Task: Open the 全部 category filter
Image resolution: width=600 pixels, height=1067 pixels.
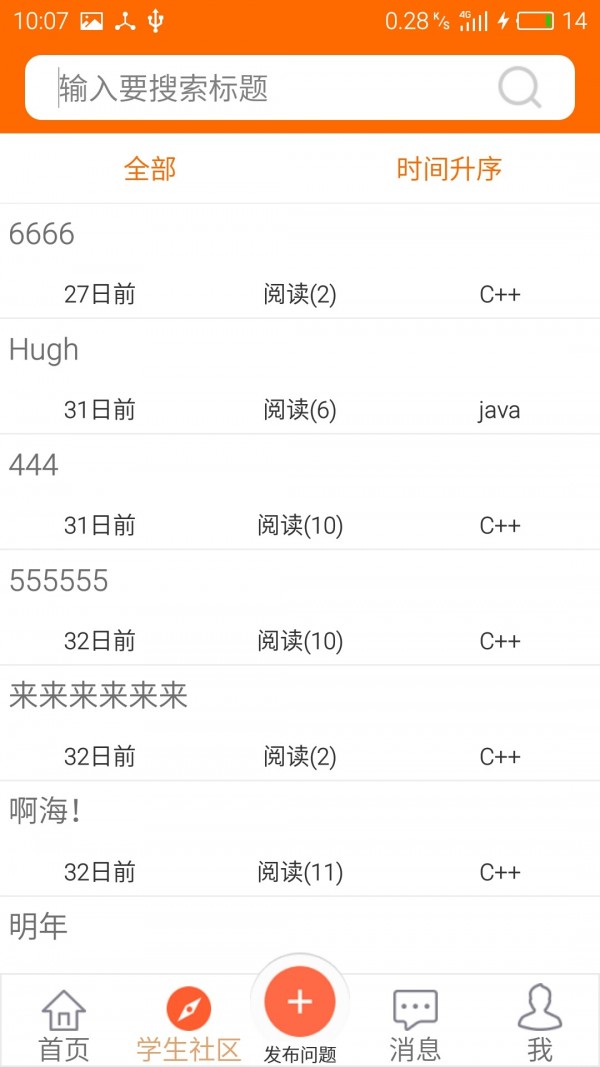Action: tap(150, 168)
